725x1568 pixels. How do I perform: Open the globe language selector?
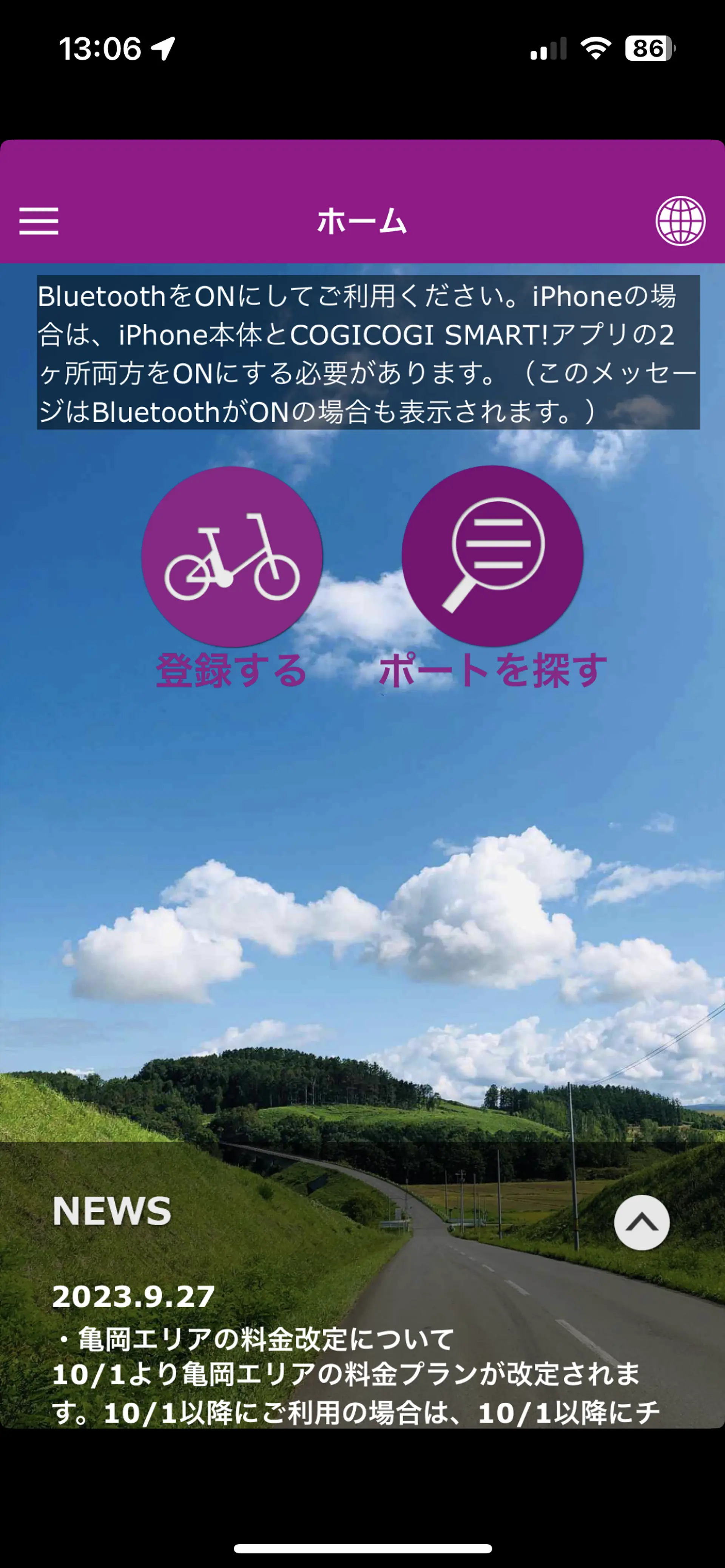tap(680, 221)
